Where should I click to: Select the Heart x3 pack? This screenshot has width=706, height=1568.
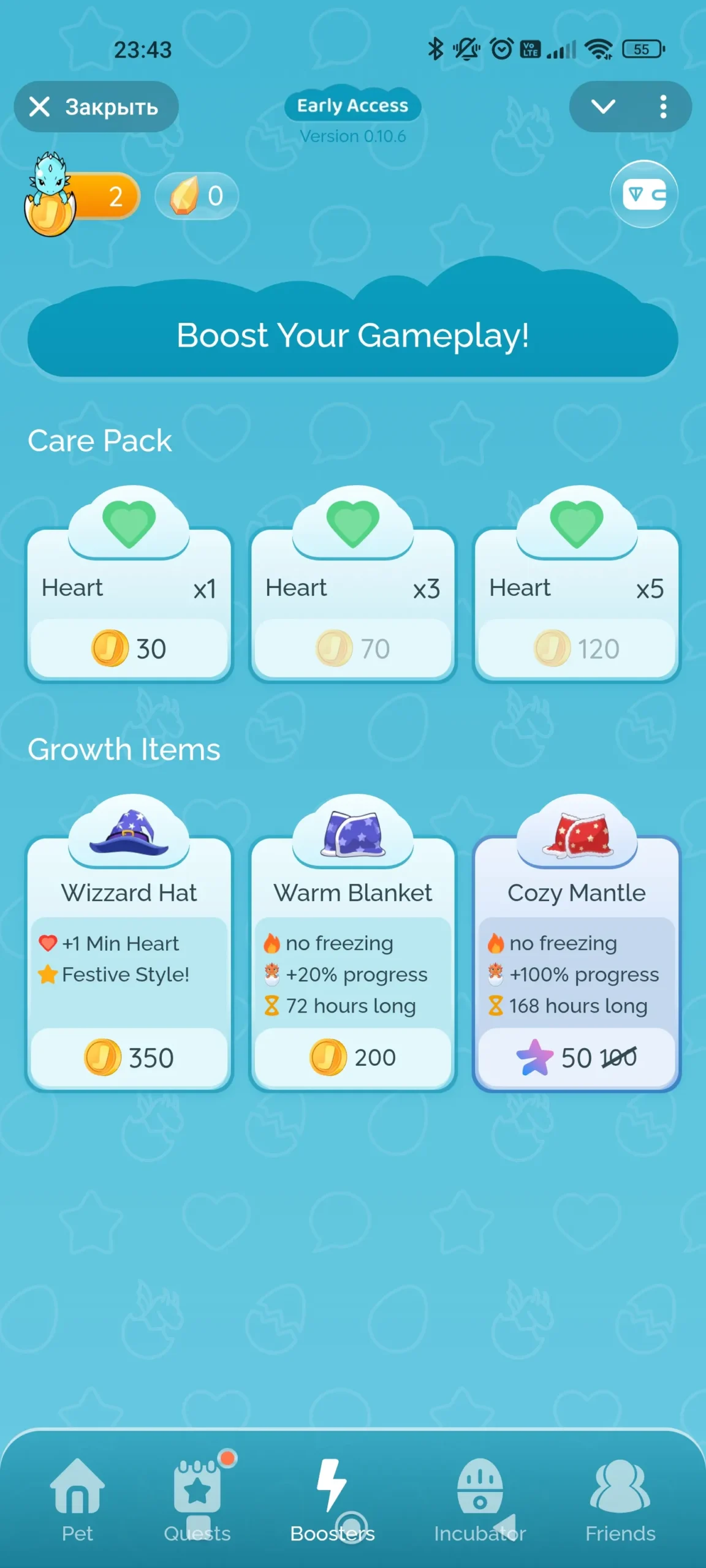[x=353, y=585]
